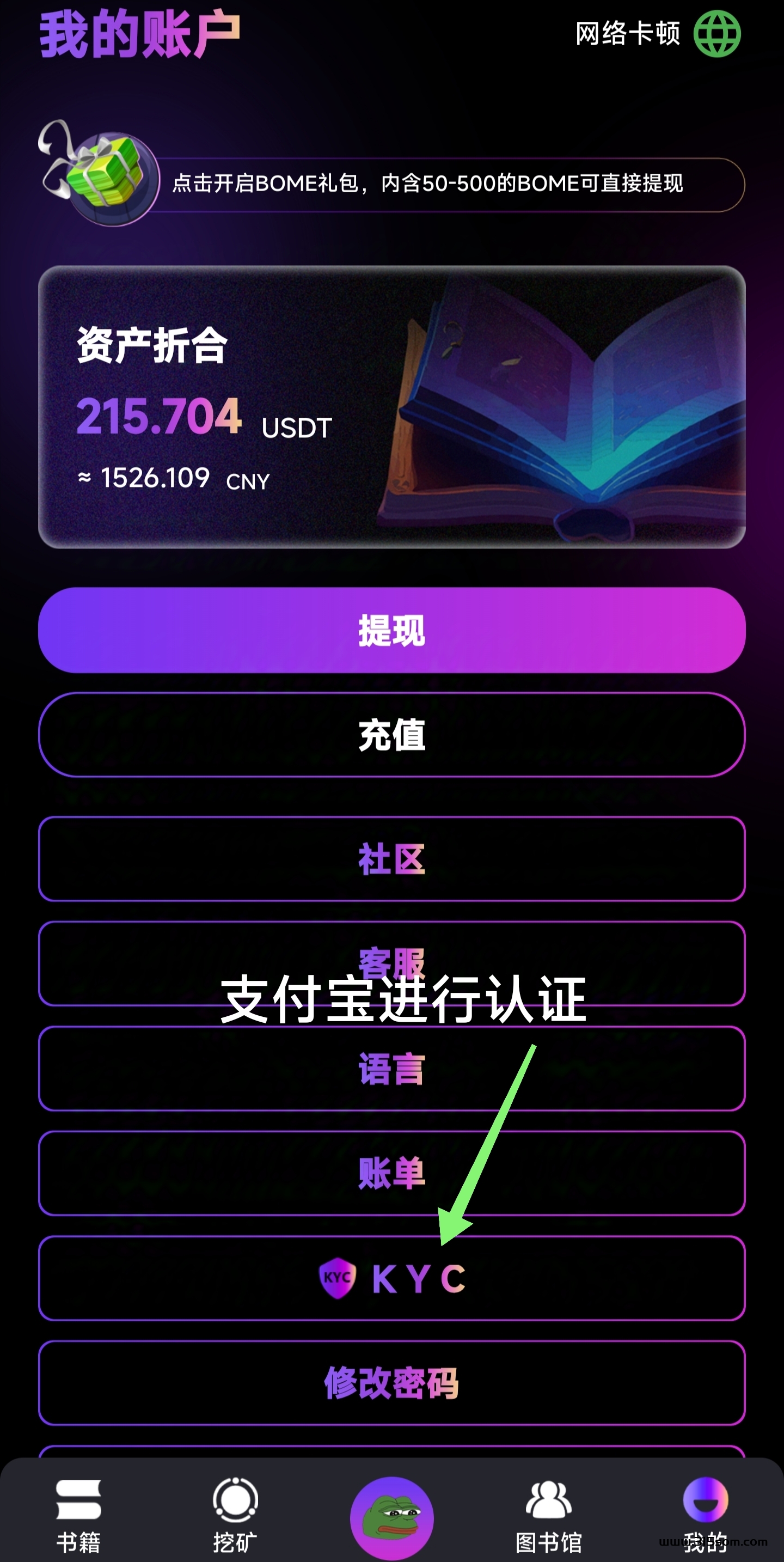Open 语言 language settings

(x=391, y=1068)
